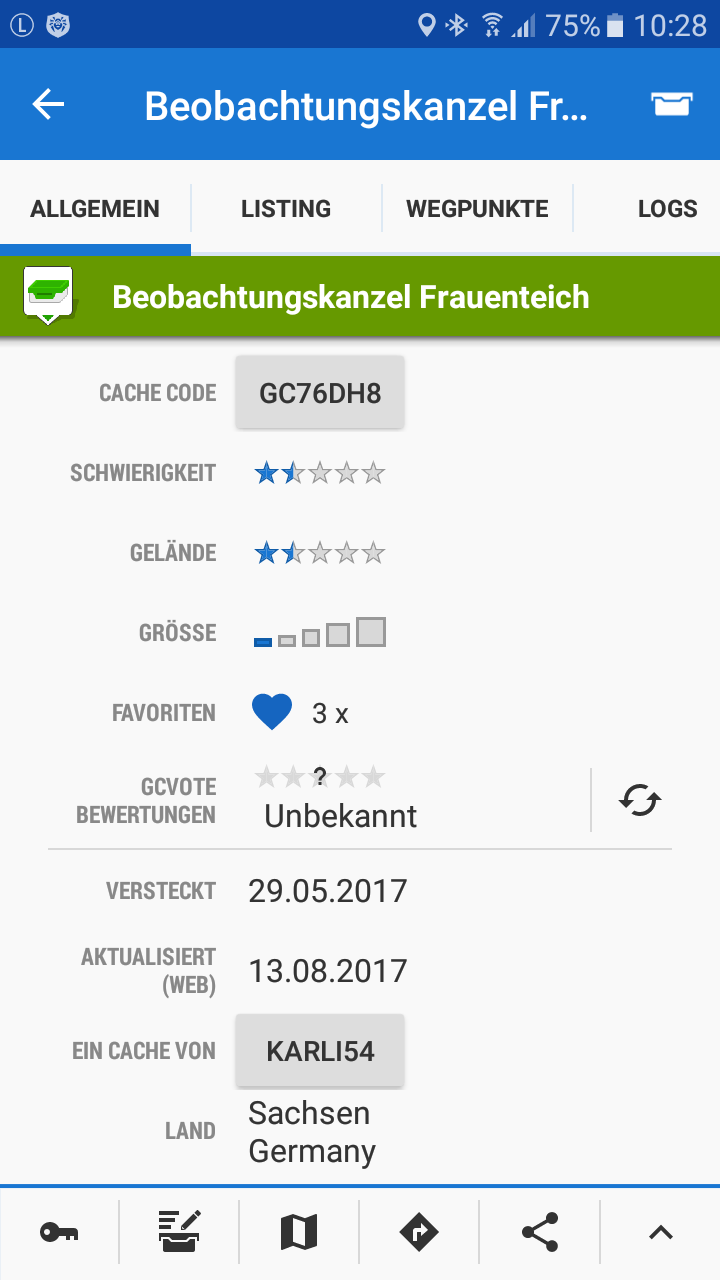The width and height of the screenshot is (720, 1280).
Task: Expand the bottom toolbar with the chevron
Action: click(660, 1232)
